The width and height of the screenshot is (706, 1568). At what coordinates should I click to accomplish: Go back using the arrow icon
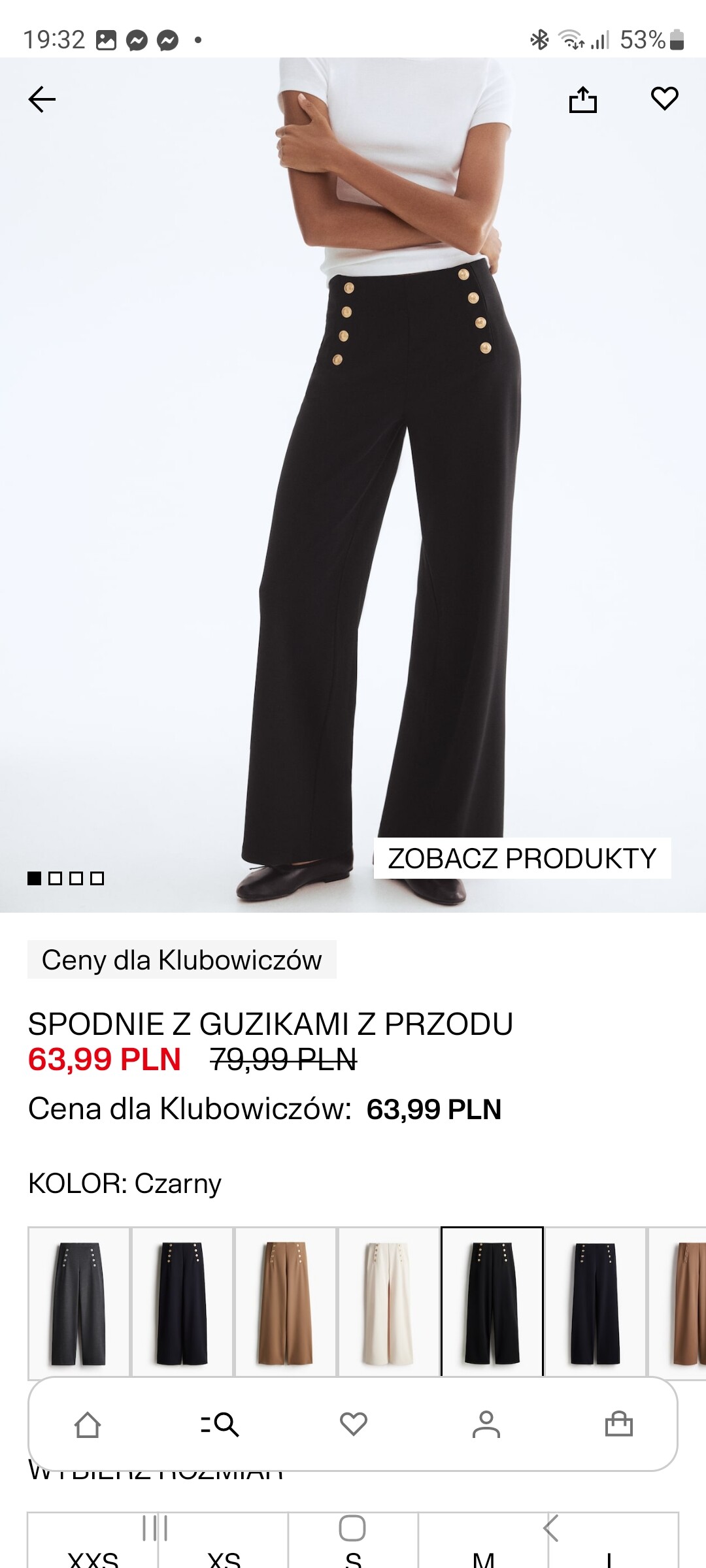[x=42, y=99]
